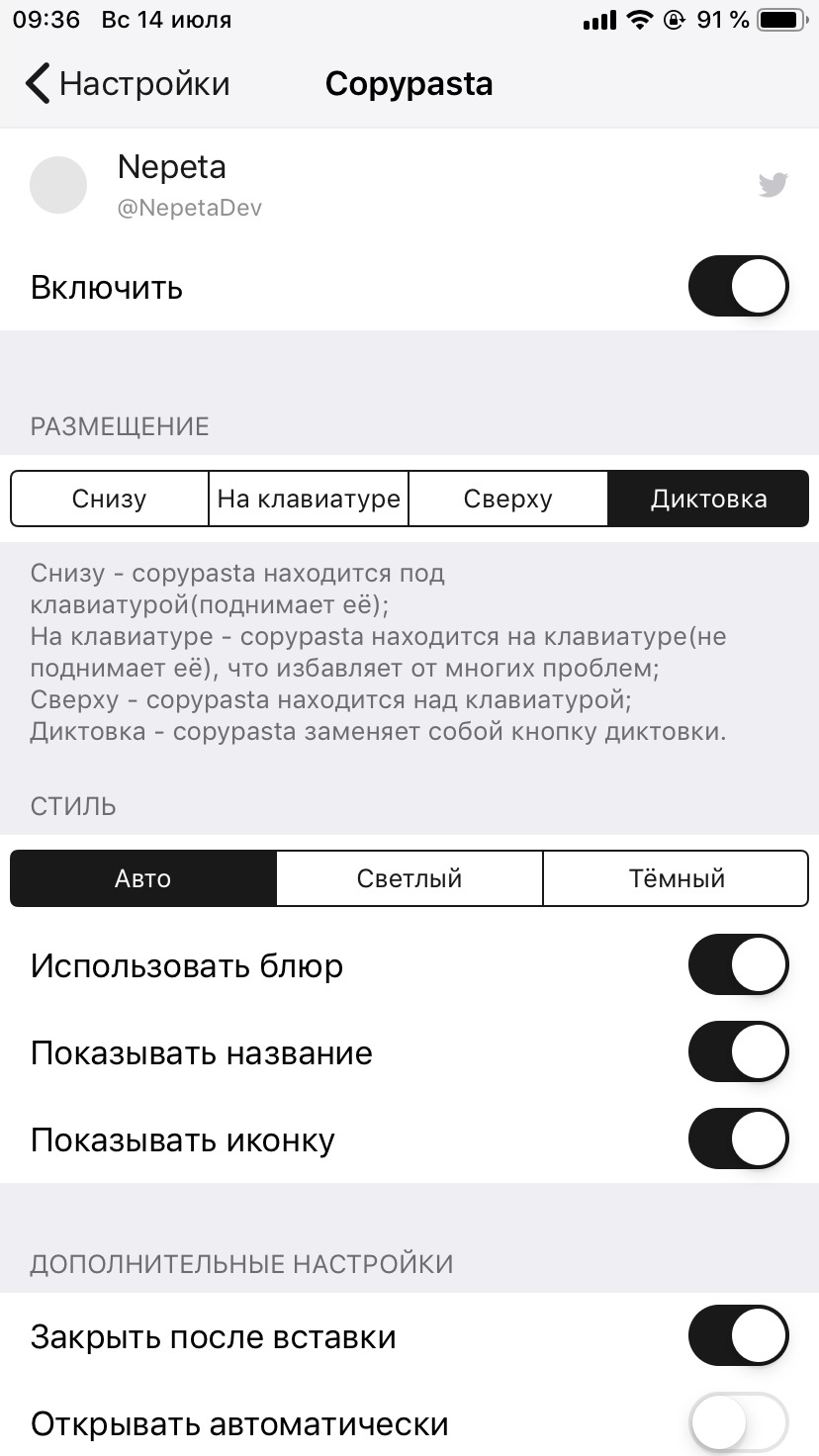Open Nepeta's Twitter profile row
This screenshot has height=1456, width=819.
[409, 185]
